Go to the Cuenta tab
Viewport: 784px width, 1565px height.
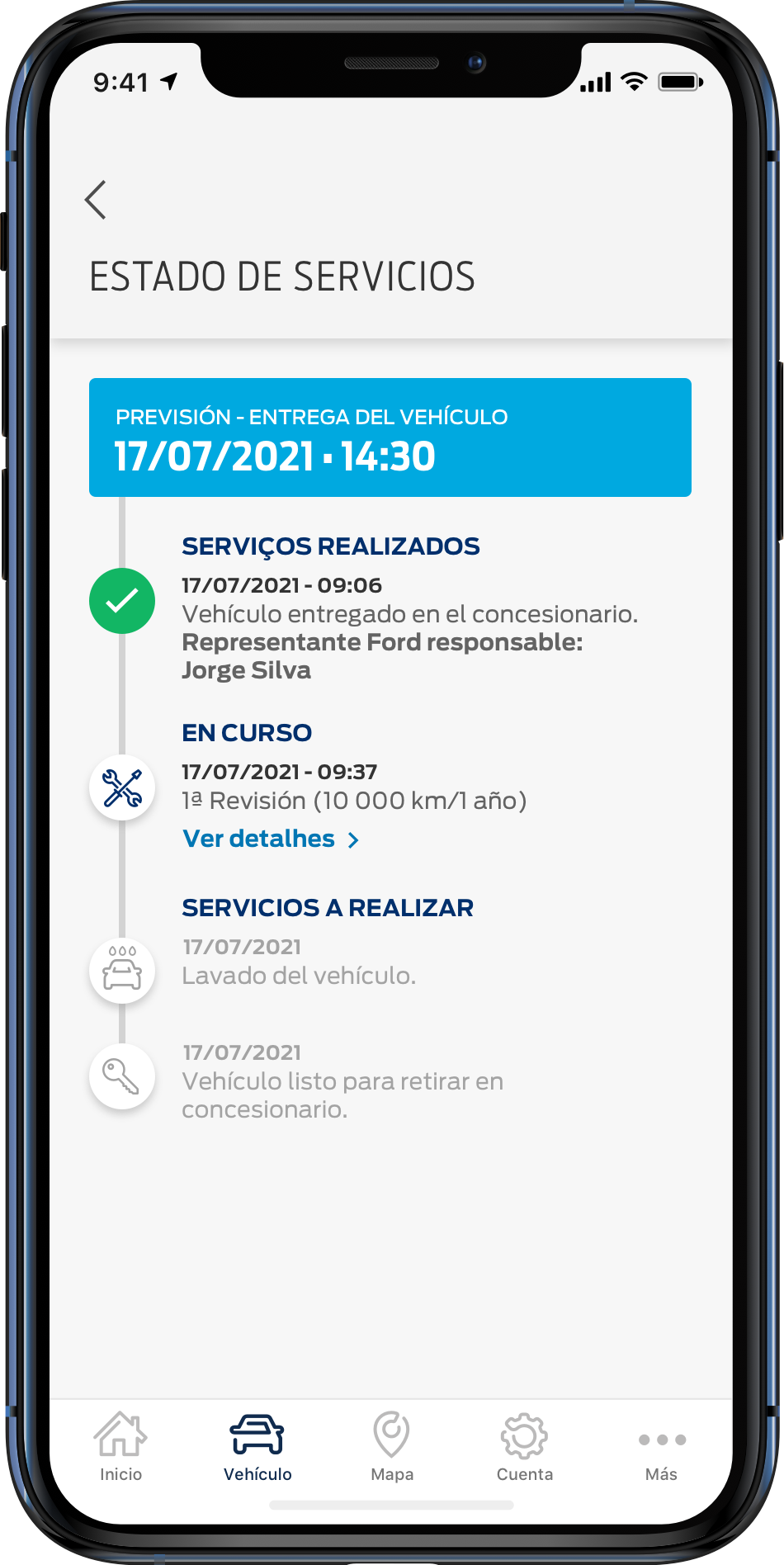coord(524,1446)
